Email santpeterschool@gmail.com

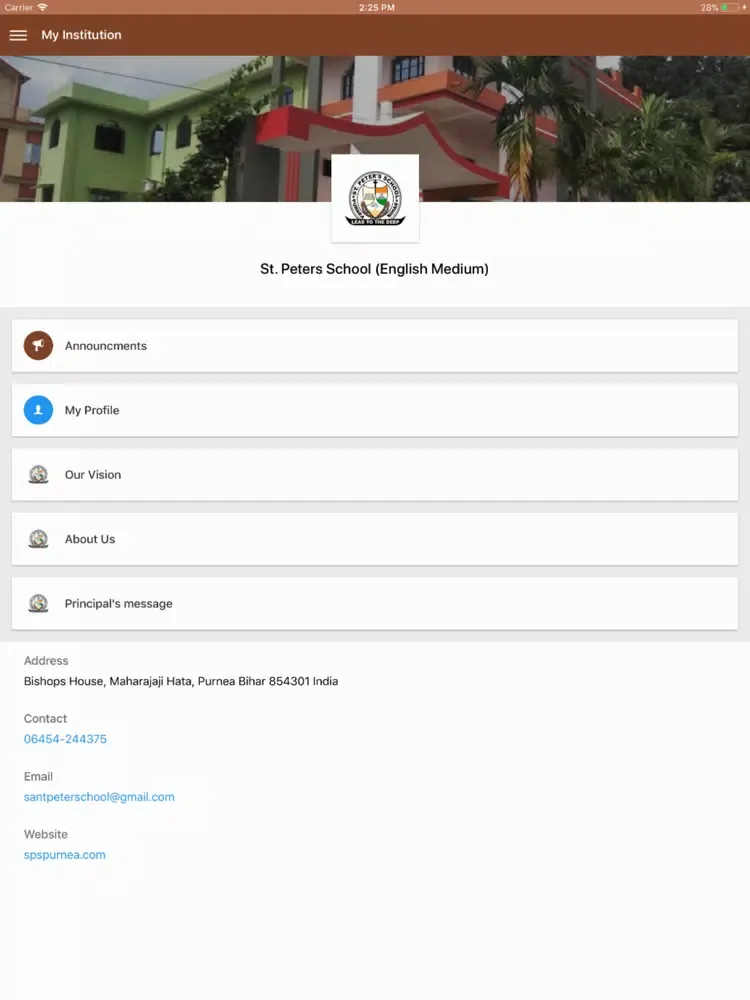(x=99, y=797)
